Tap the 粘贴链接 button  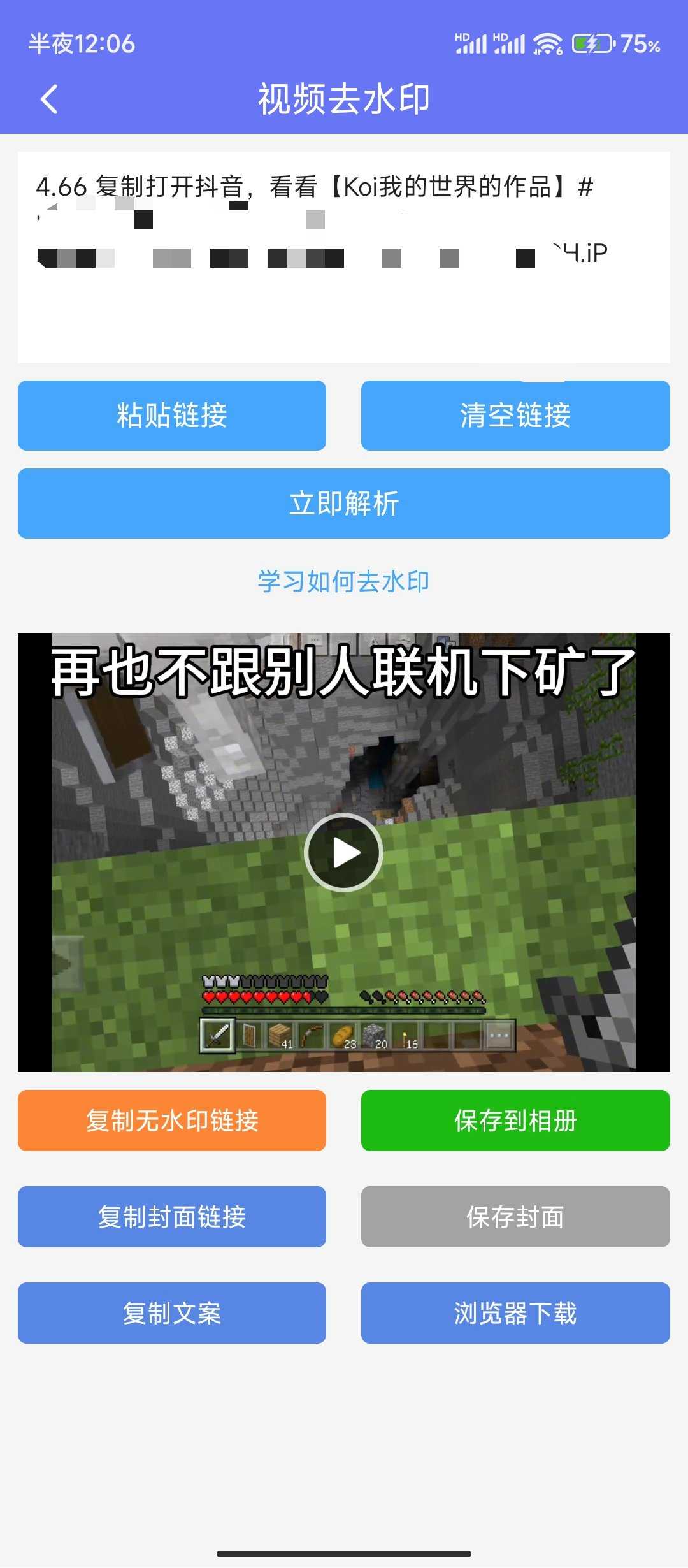point(171,416)
